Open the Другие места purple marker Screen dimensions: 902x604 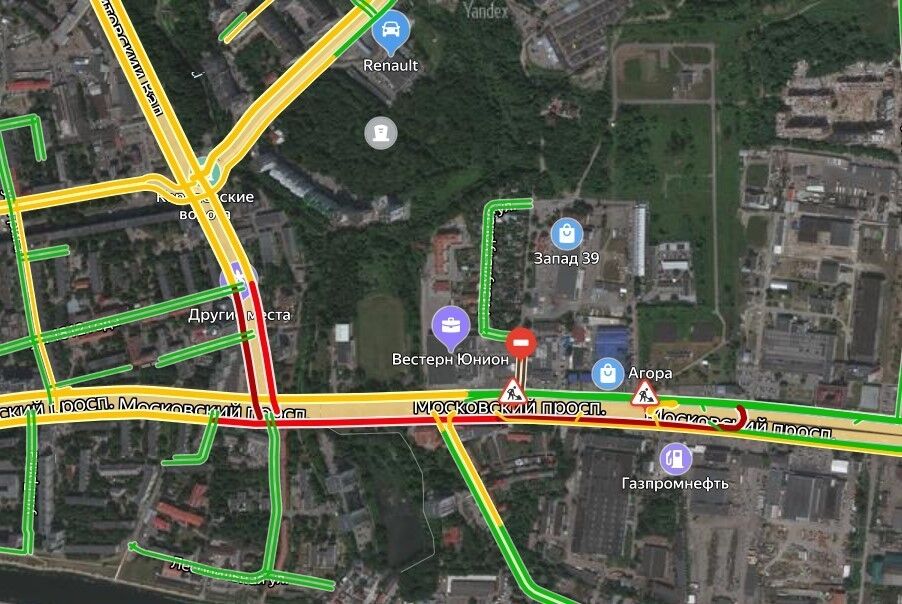239,277
